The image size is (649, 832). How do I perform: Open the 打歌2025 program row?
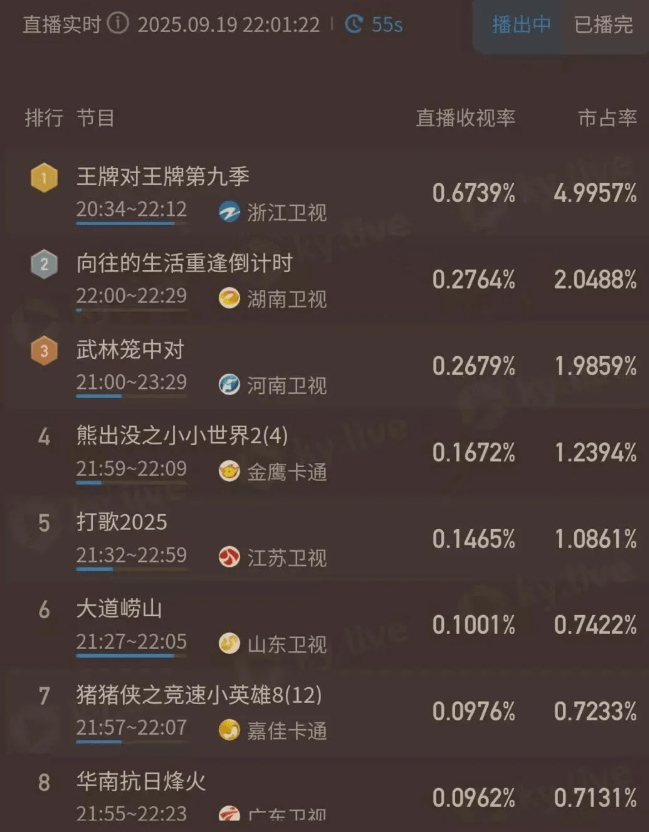(x=122, y=523)
